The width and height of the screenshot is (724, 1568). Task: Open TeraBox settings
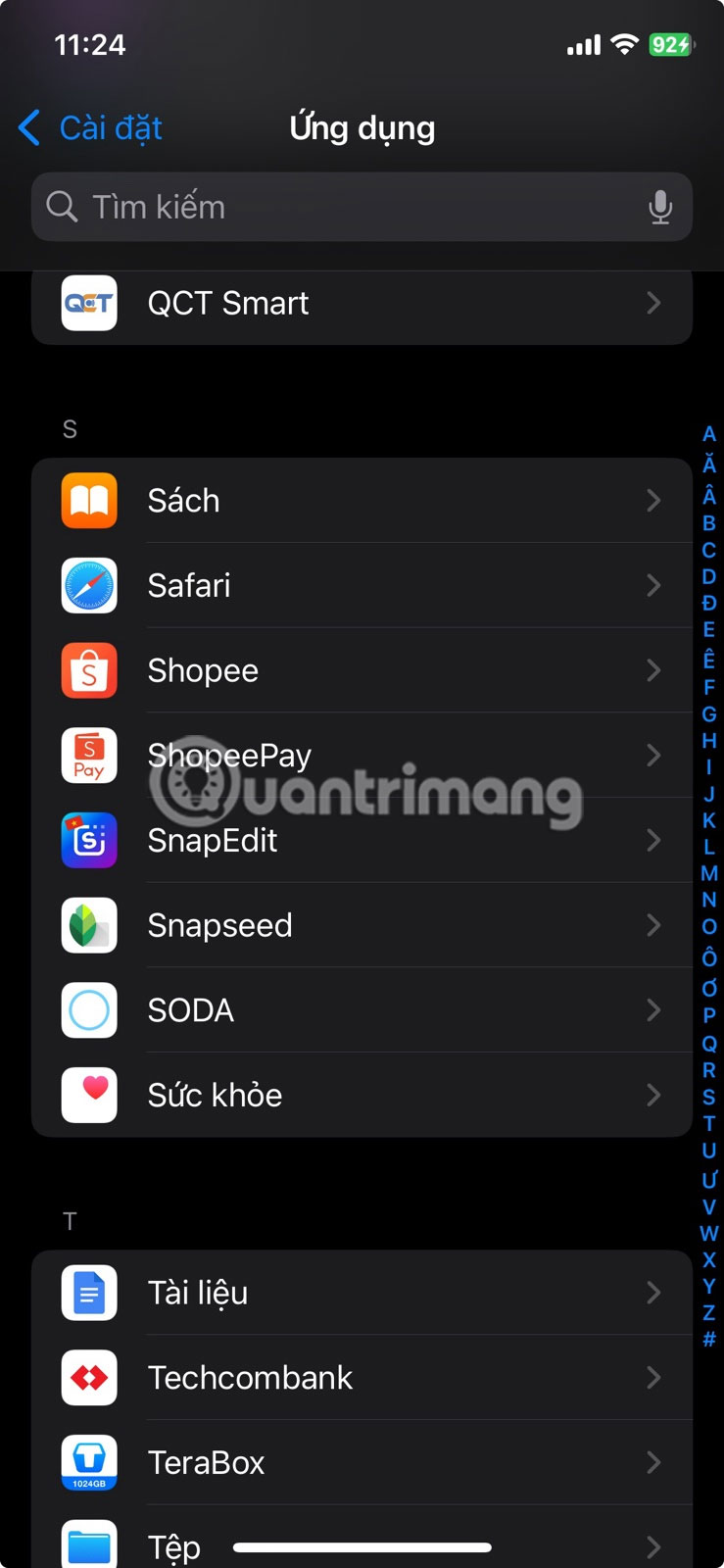coord(361,1463)
